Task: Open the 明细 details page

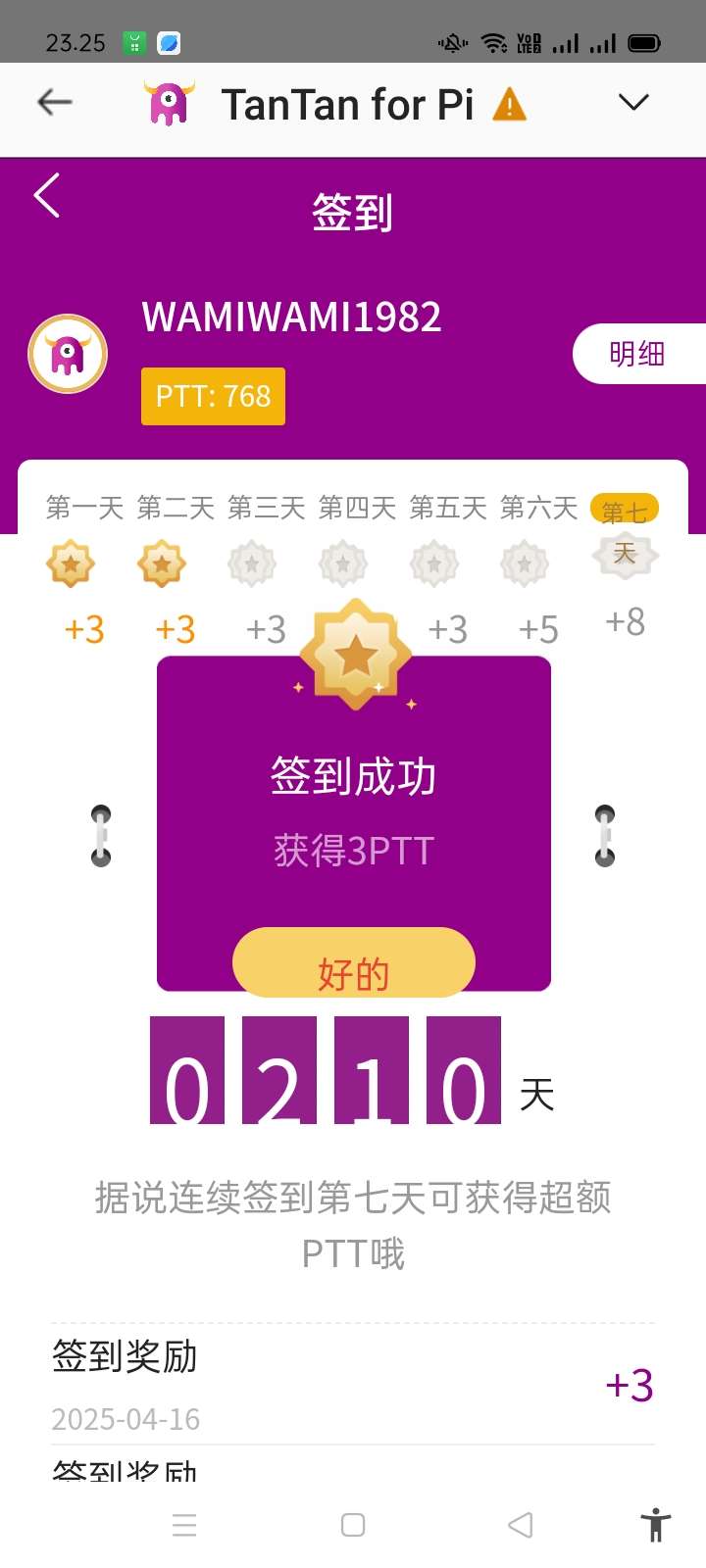Action: pos(637,354)
